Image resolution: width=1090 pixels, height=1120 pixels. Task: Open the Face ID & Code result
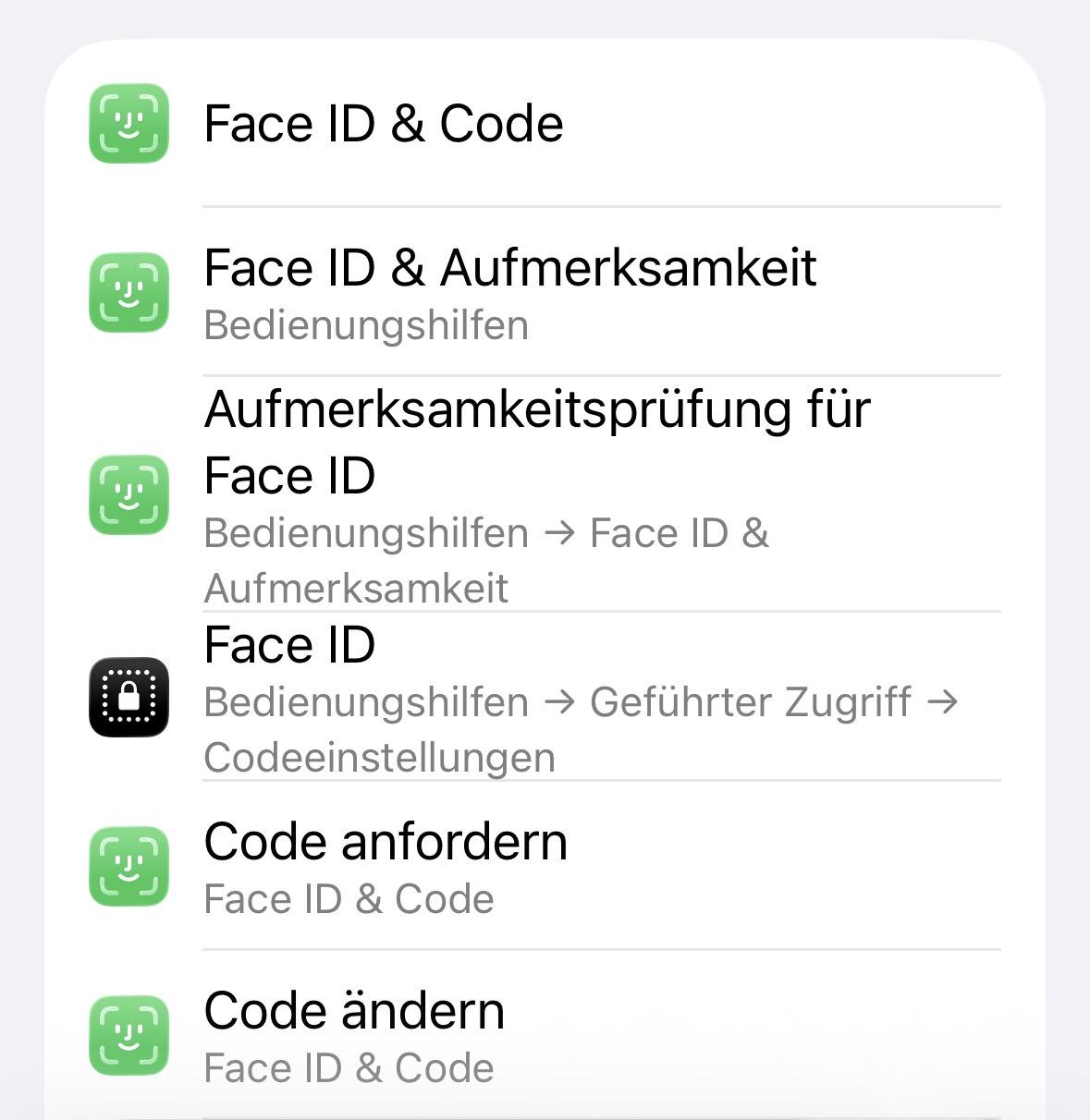pyautogui.click(x=545, y=123)
